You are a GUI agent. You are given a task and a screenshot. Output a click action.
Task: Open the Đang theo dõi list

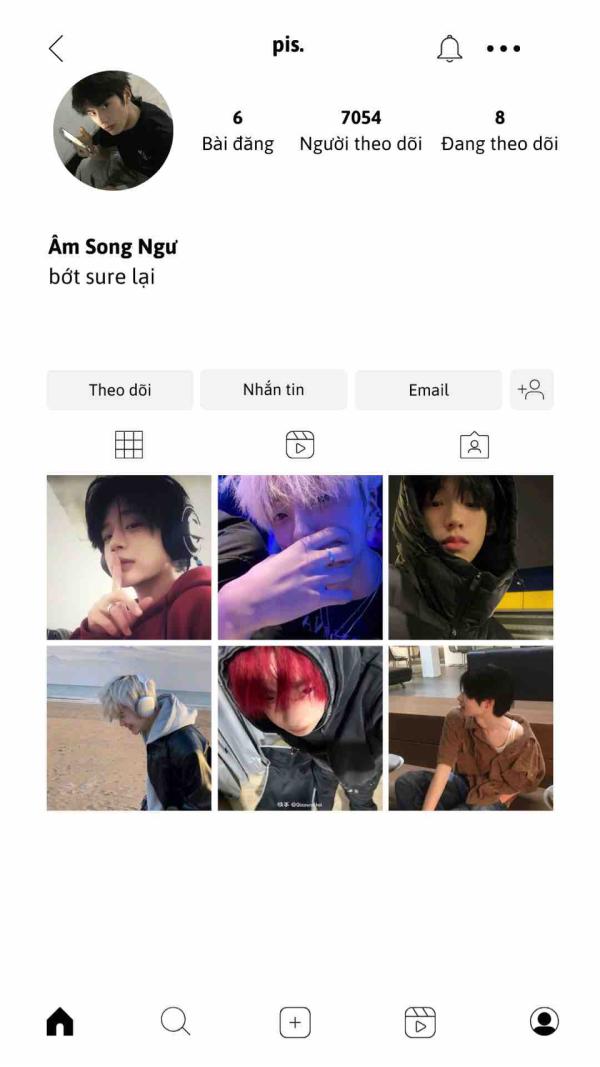click(499, 131)
